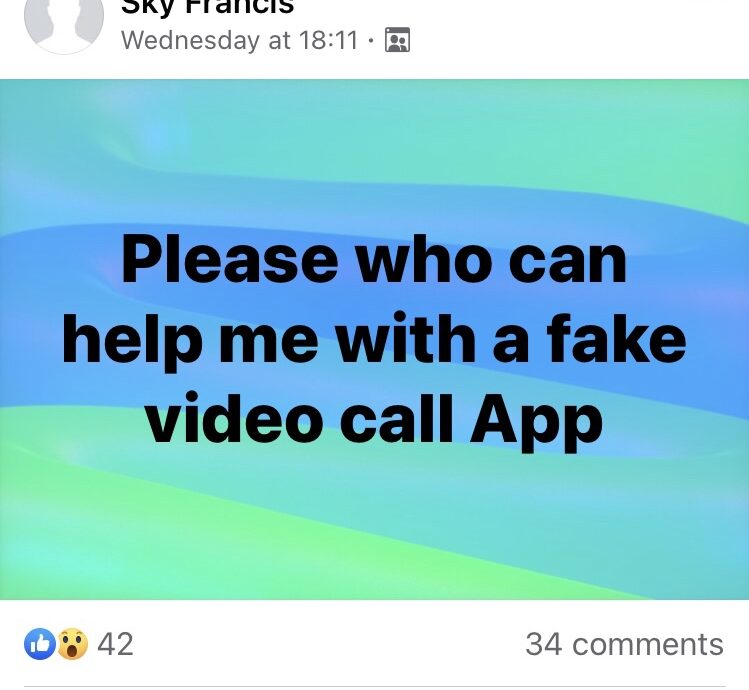Open the fake video call App post
Image resolution: width=749 pixels, height=690 pixels.
coord(374,340)
